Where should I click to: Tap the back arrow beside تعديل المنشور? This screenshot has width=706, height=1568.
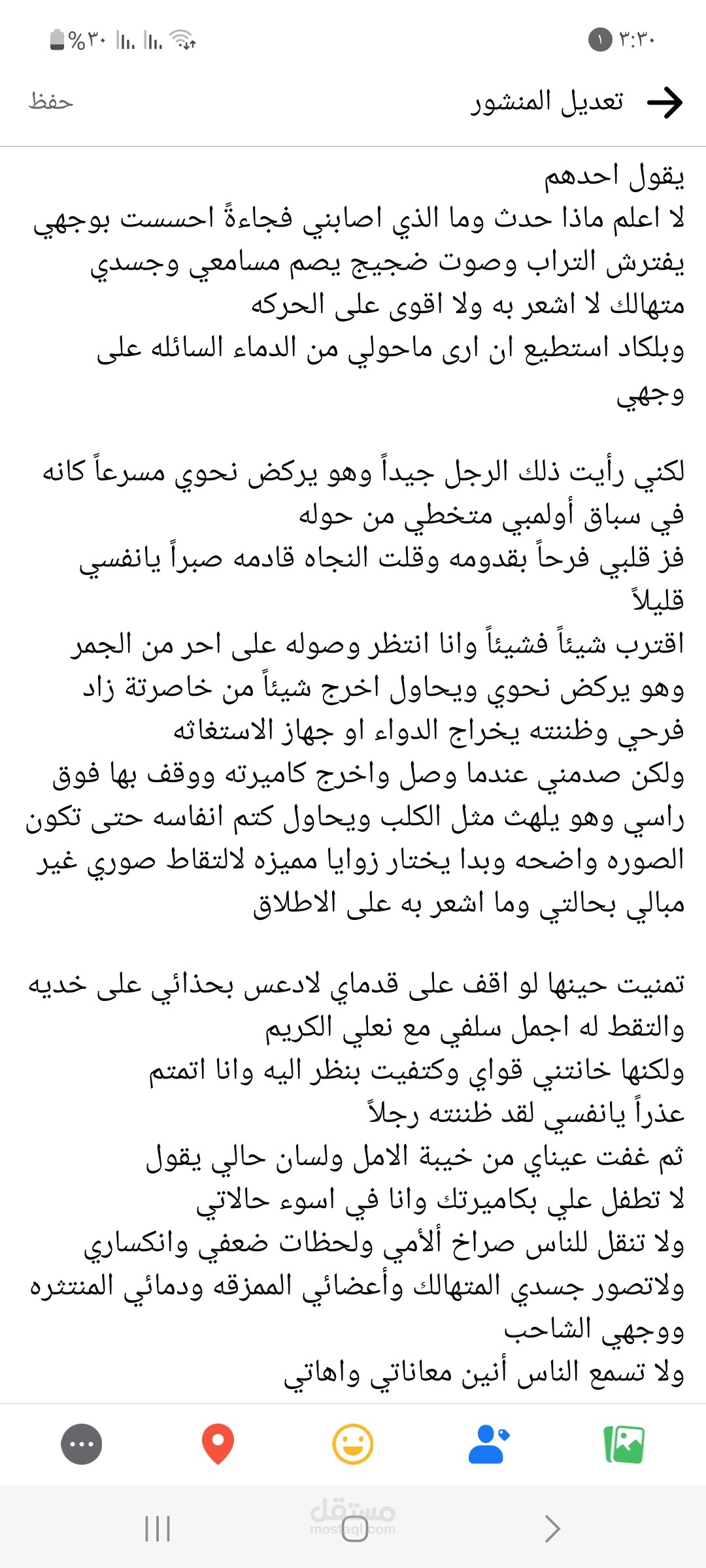point(665,103)
